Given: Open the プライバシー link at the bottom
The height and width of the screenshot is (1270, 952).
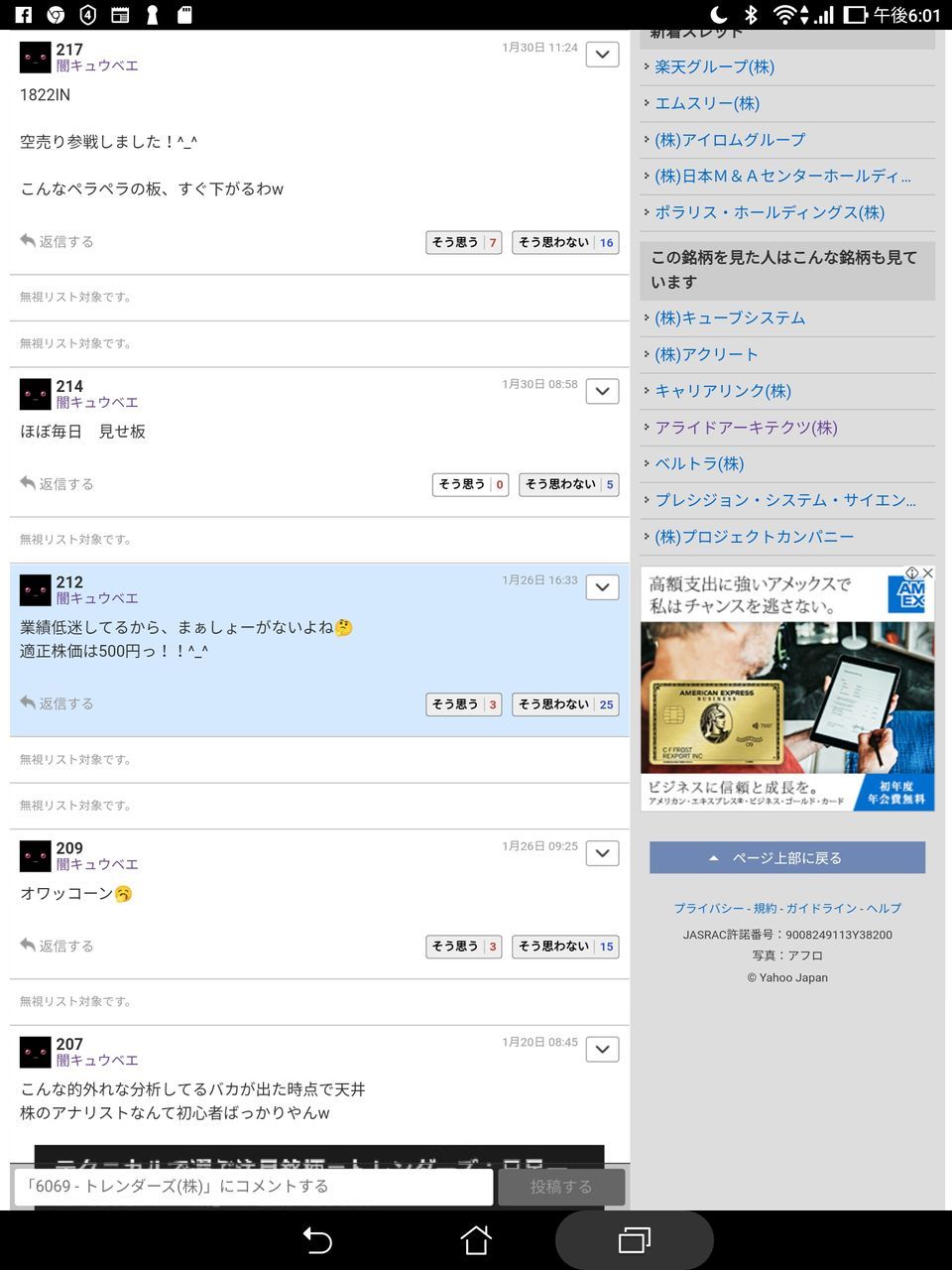Looking at the screenshot, I should 704,908.
